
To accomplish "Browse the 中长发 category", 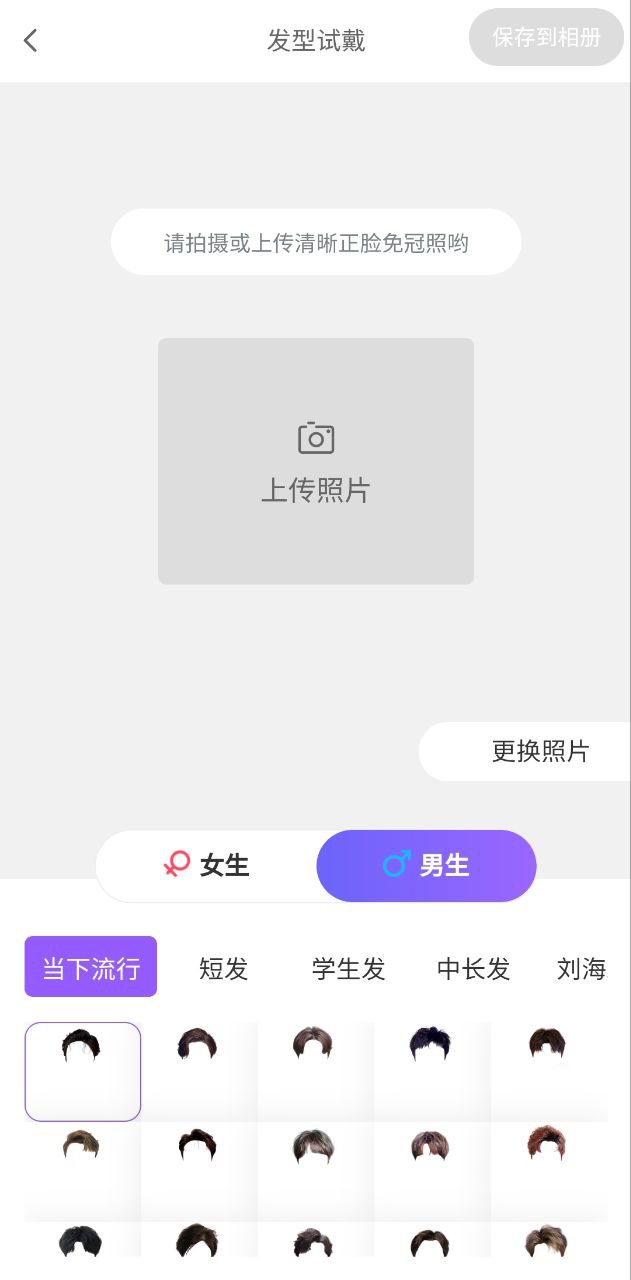I will click(x=473, y=968).
